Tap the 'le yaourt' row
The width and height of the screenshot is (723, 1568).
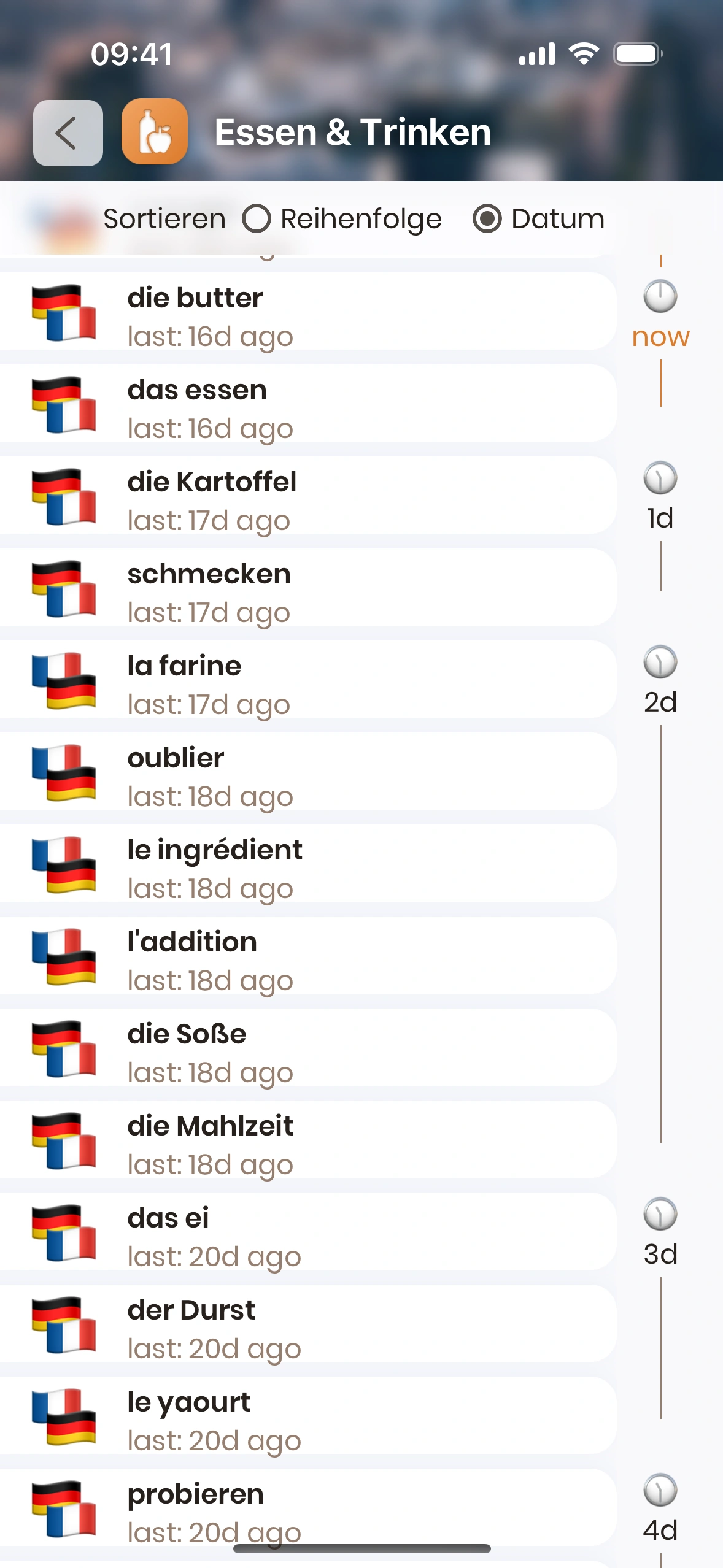click(x=307, y=1416)
